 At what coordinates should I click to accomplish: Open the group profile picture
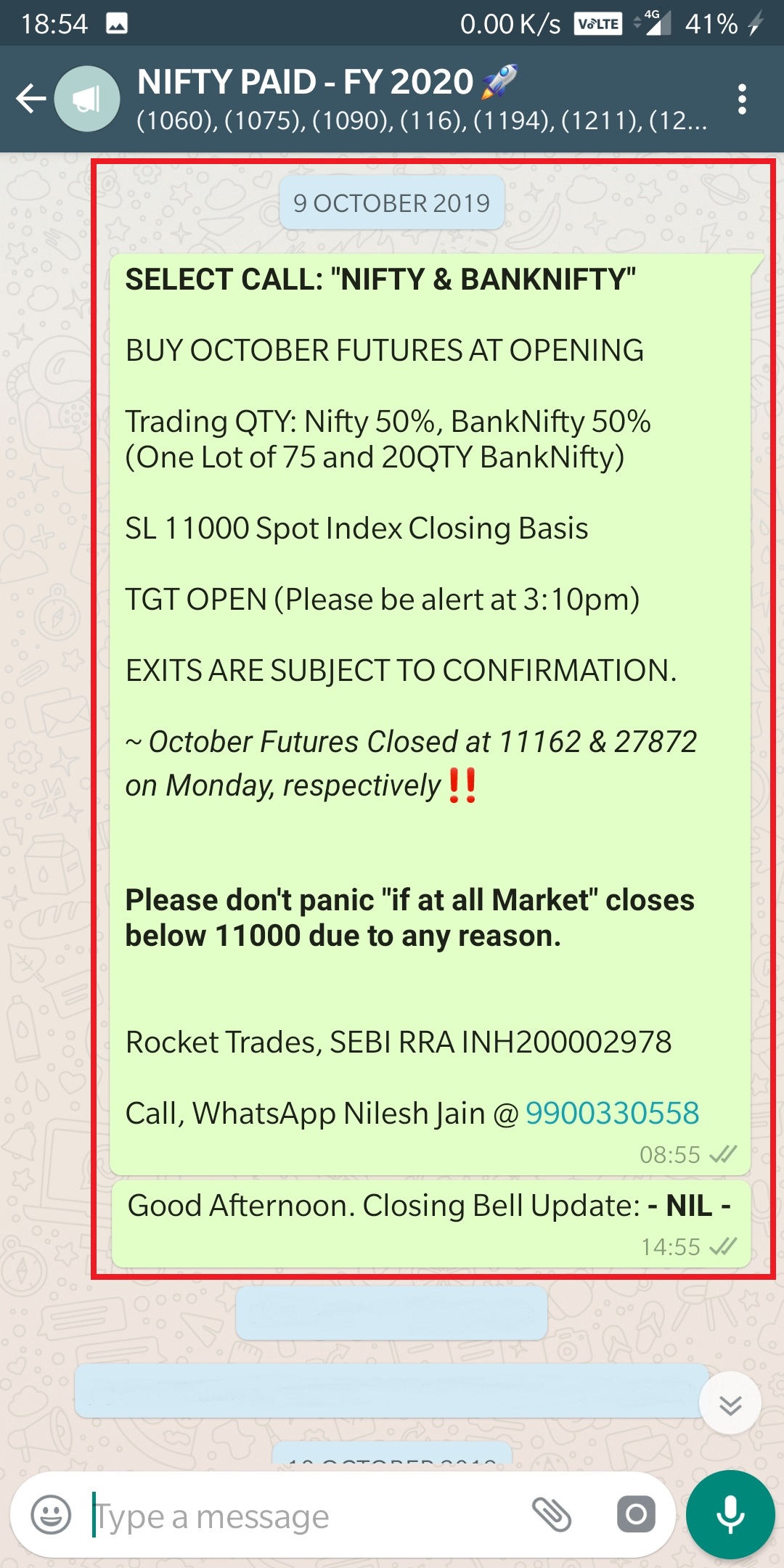pyautogui.click(x=87, y=99)
